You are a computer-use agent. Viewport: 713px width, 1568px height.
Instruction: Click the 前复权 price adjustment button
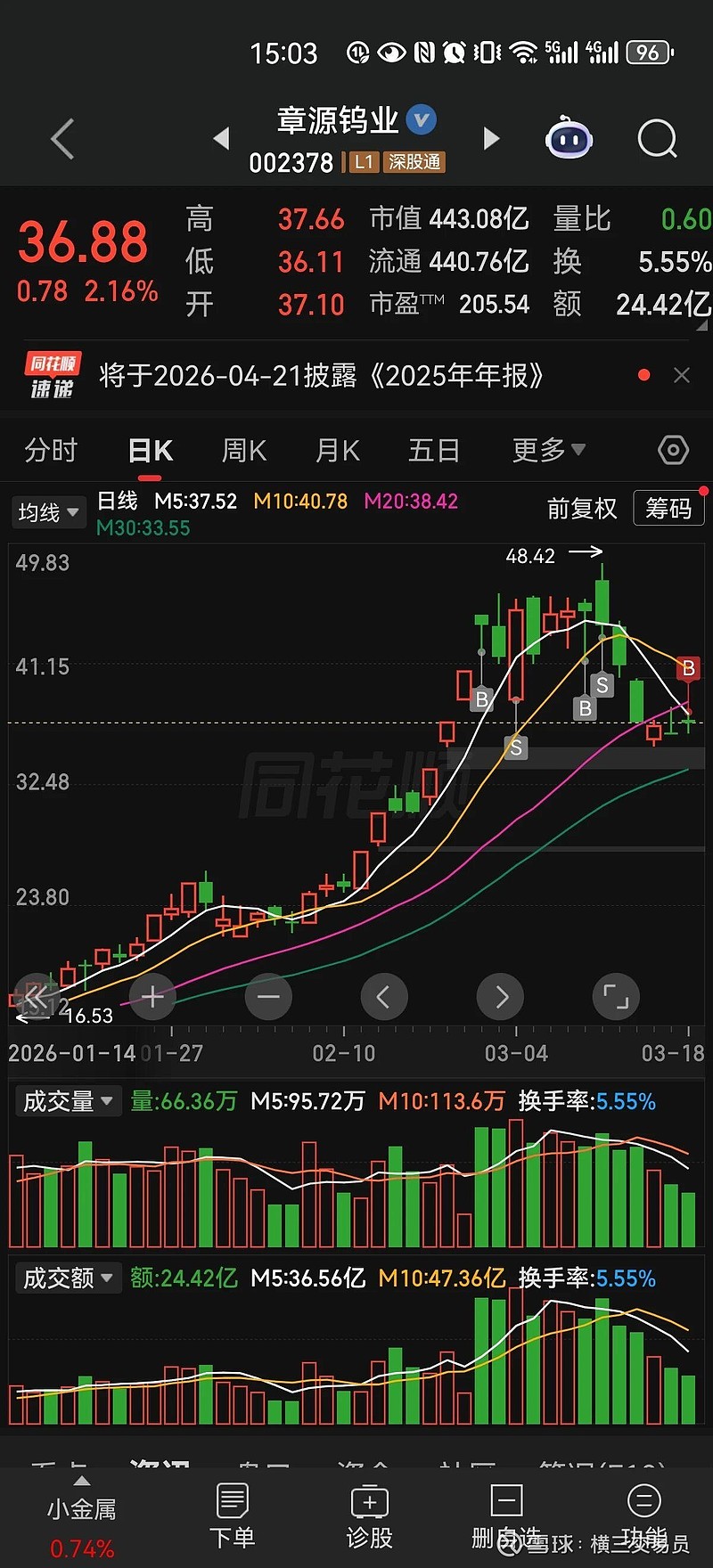(582, 508)
